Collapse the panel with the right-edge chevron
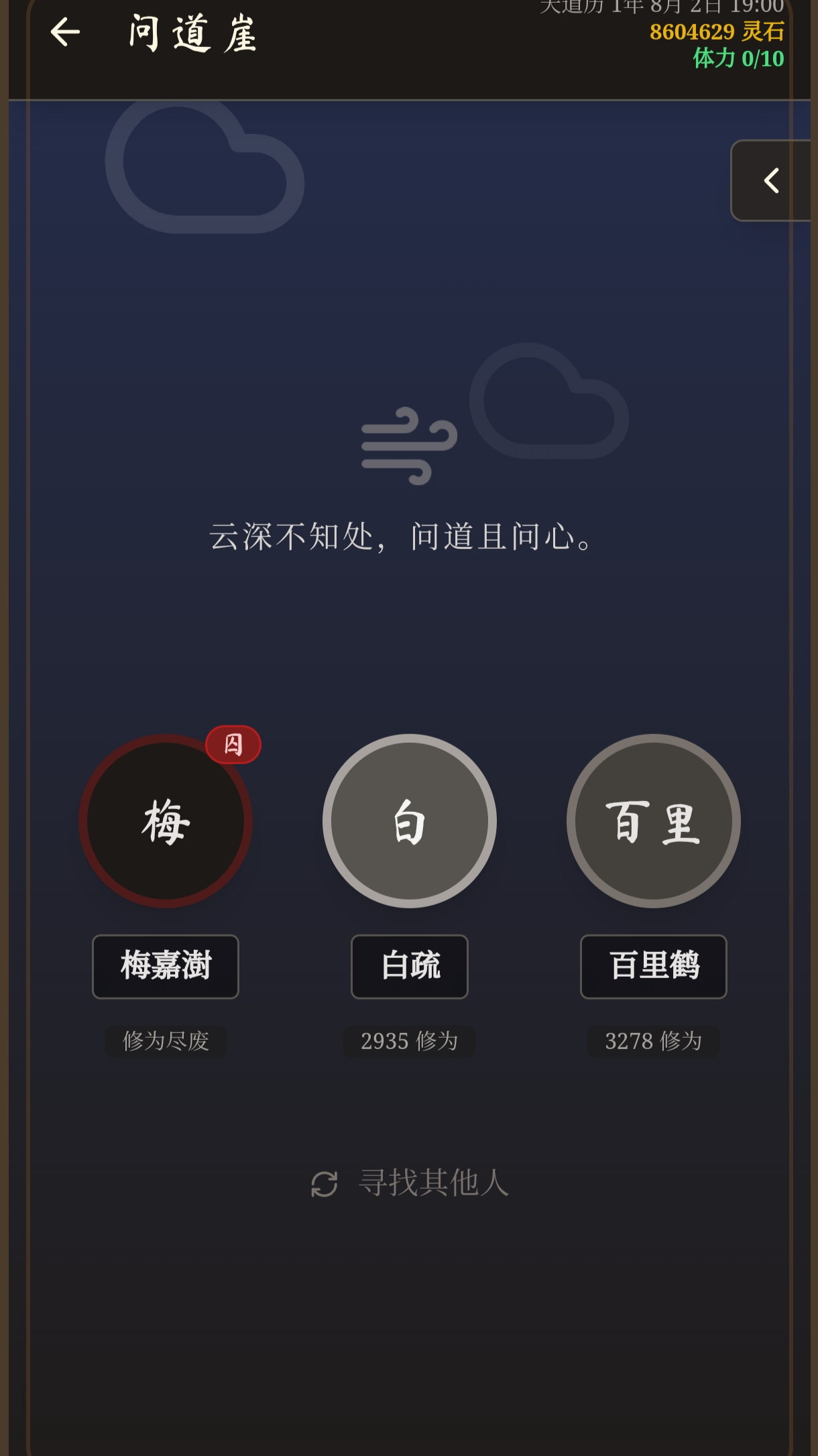The image size is (818, 1456). [772, 180]
